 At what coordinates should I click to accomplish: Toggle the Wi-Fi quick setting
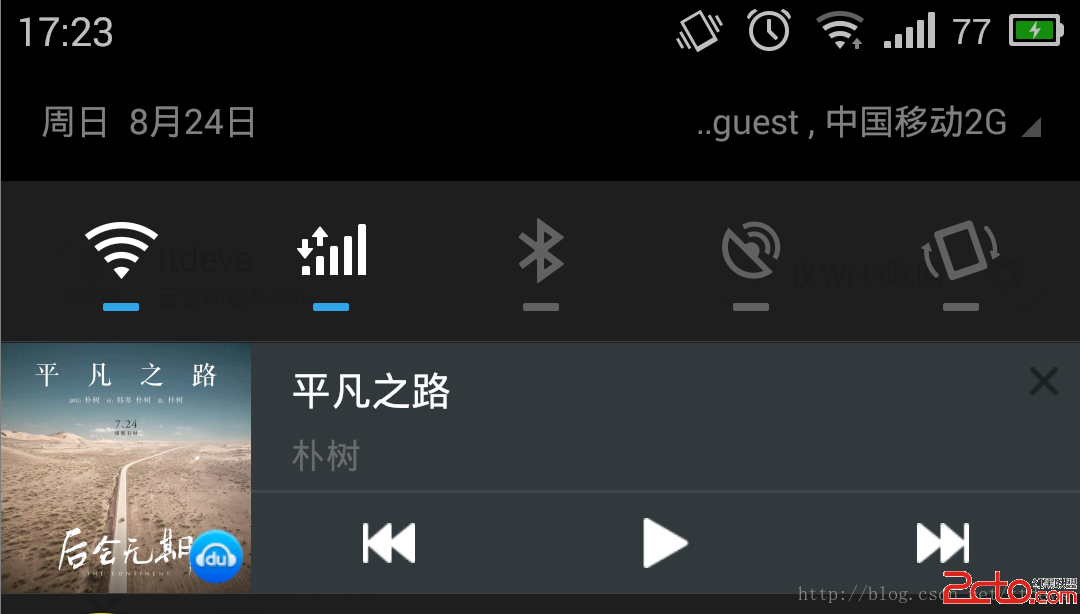[x=121, y=251]
